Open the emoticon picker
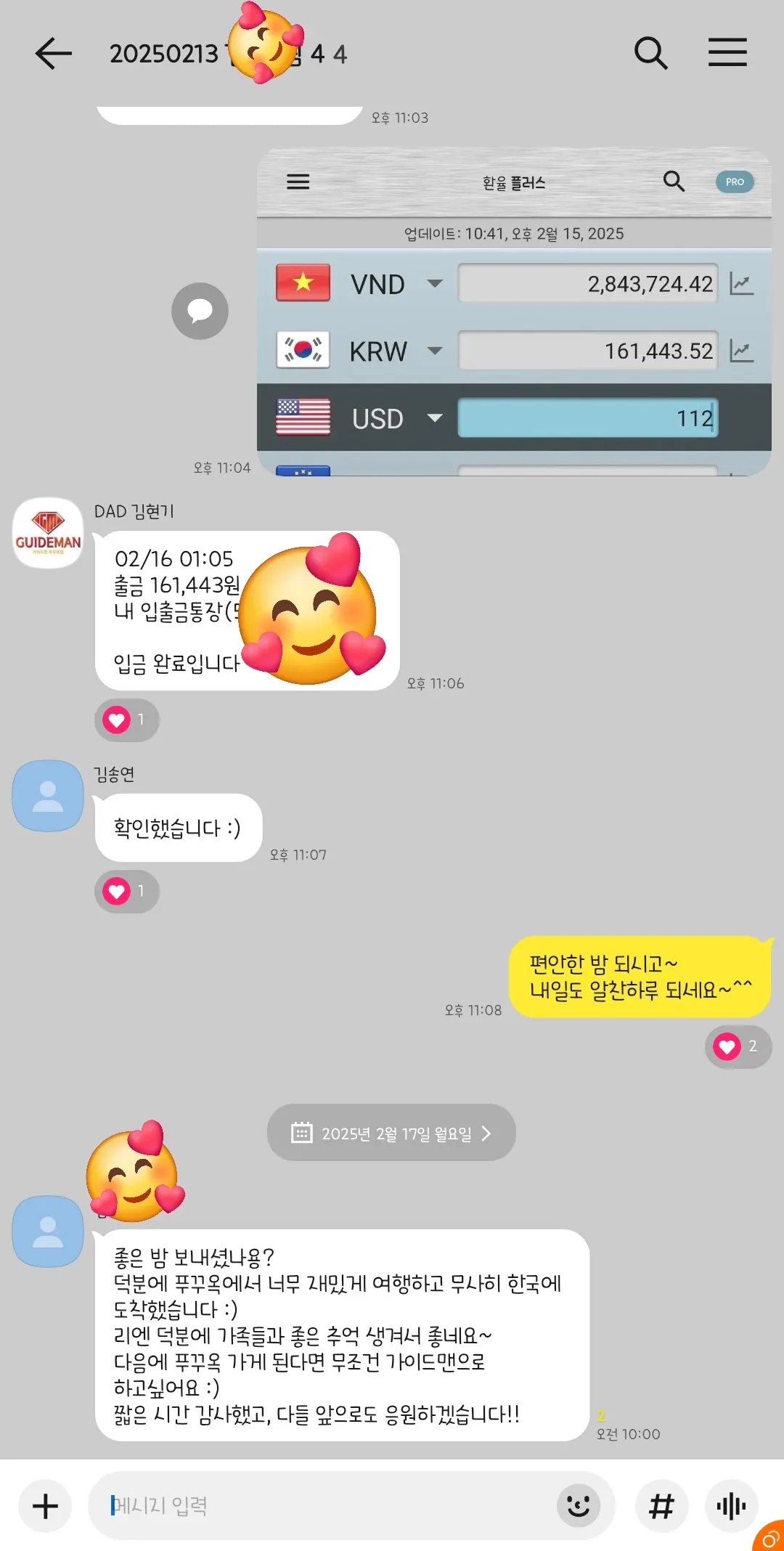The image size is (784, 1551). [x=579, y=1506]
